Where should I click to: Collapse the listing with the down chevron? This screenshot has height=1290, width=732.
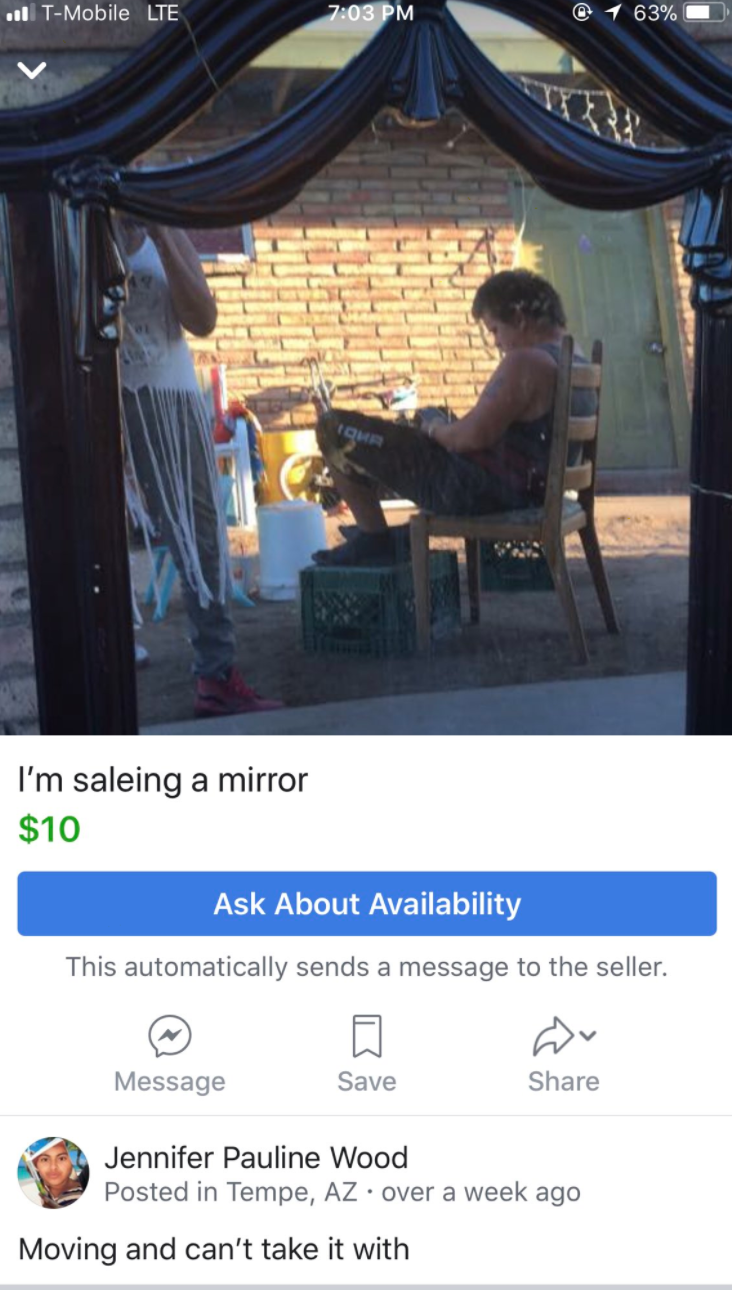[33, 70]
